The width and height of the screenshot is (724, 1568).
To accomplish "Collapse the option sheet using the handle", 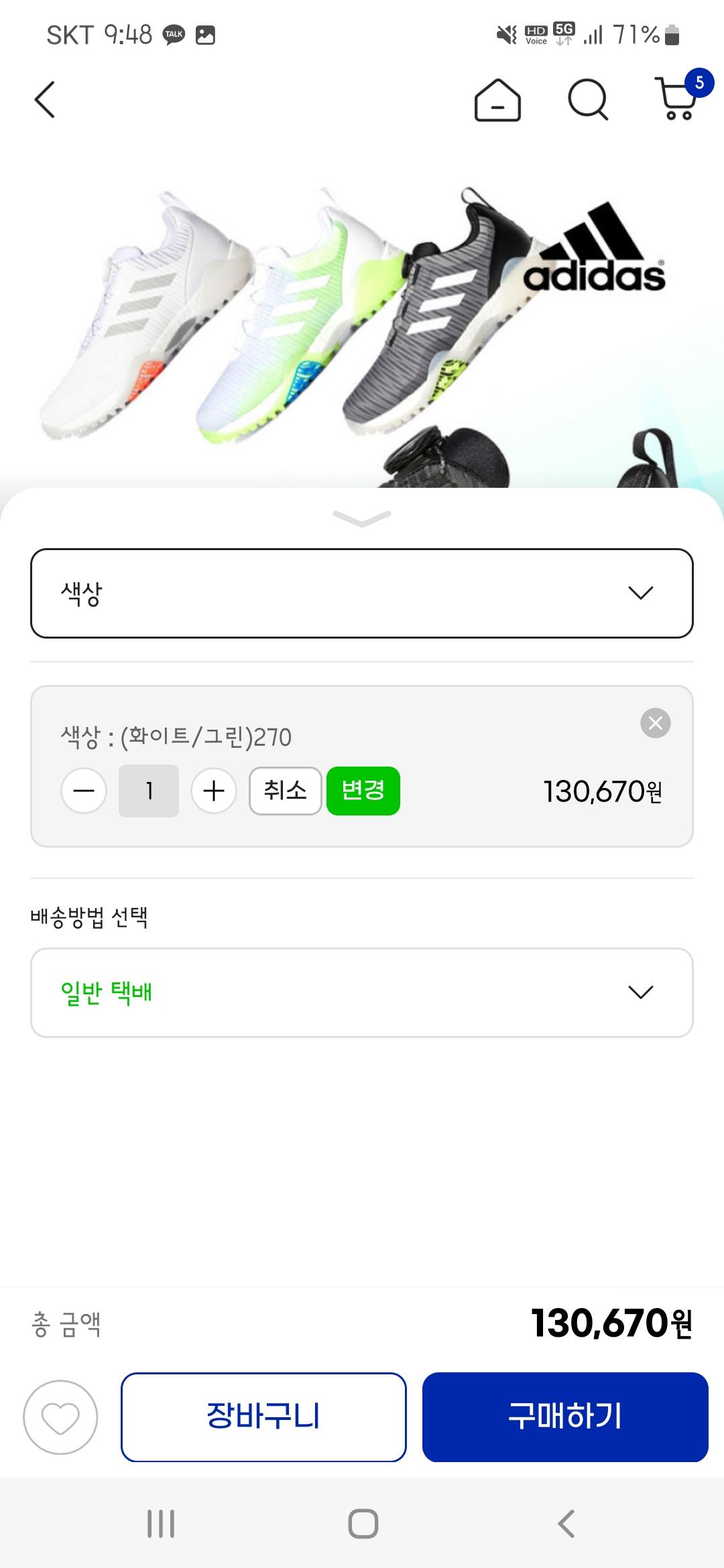I will tap(362, 517).
